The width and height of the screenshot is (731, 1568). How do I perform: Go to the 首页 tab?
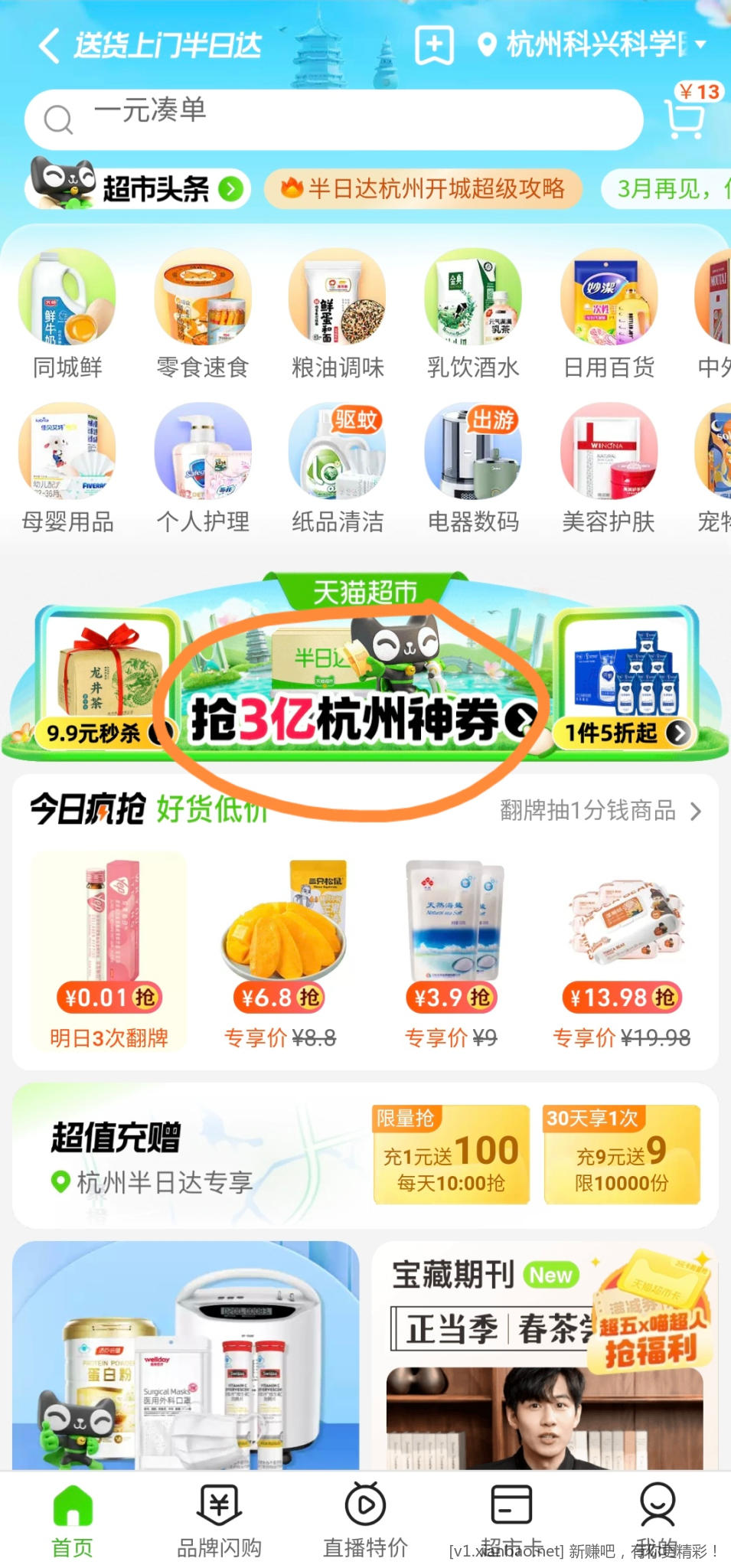[x=73, y=1520]
